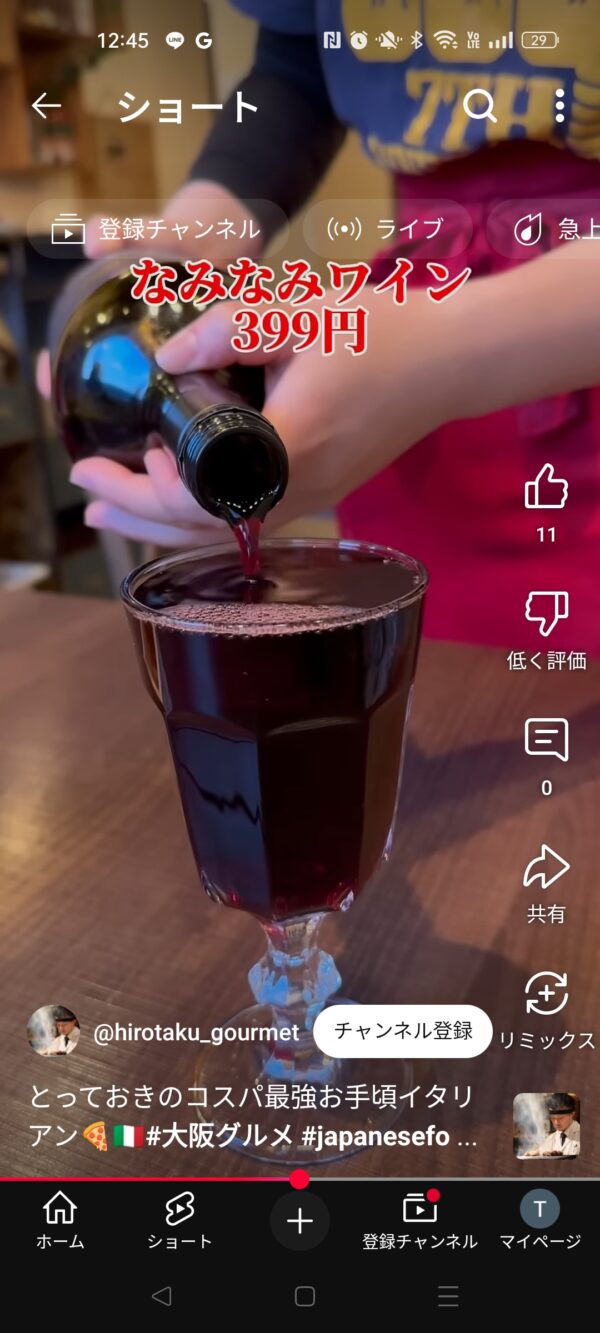
Task: Open the マイページ tab
Action: coord(540,1221)
